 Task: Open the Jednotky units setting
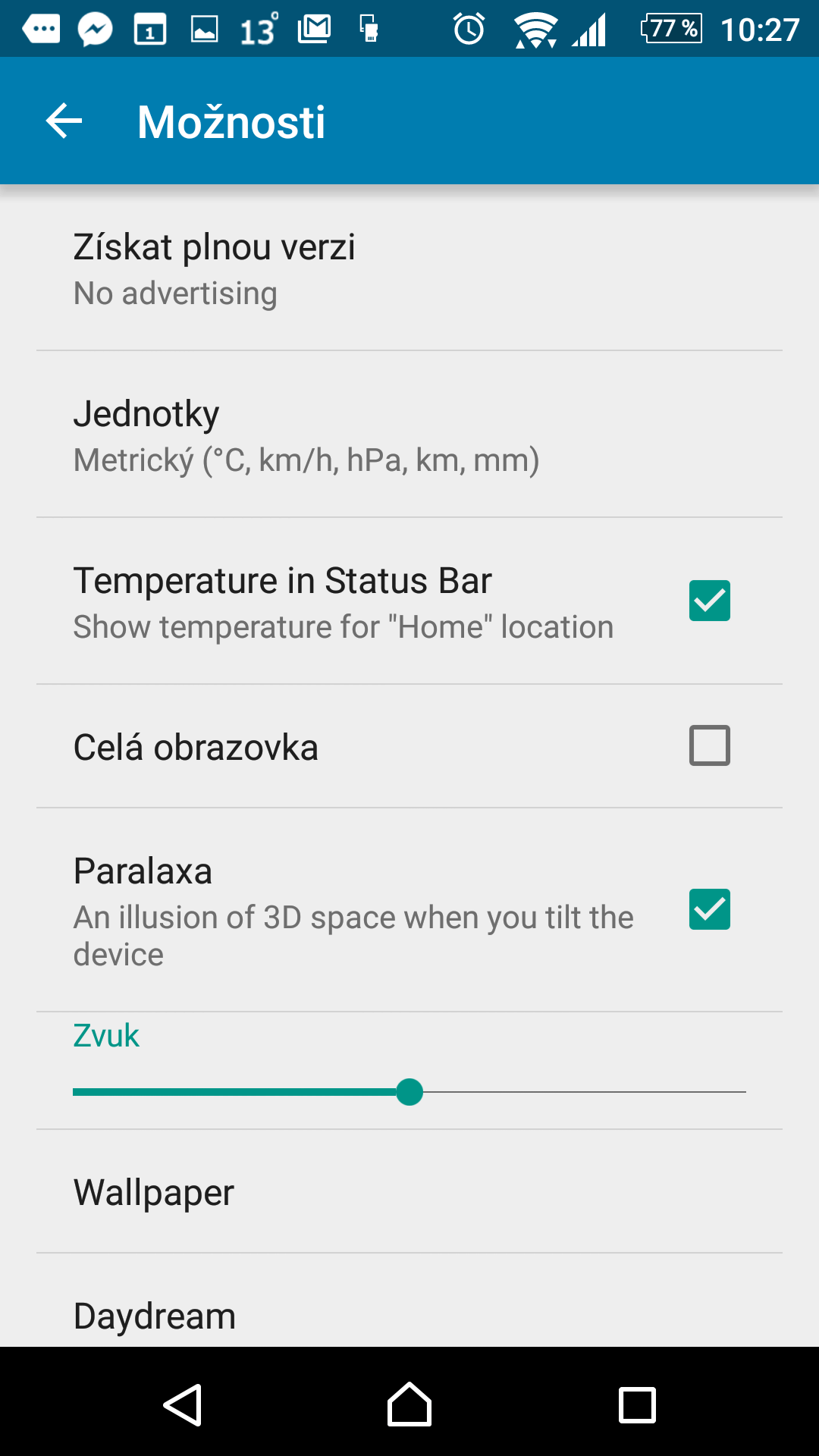(409, 435)
